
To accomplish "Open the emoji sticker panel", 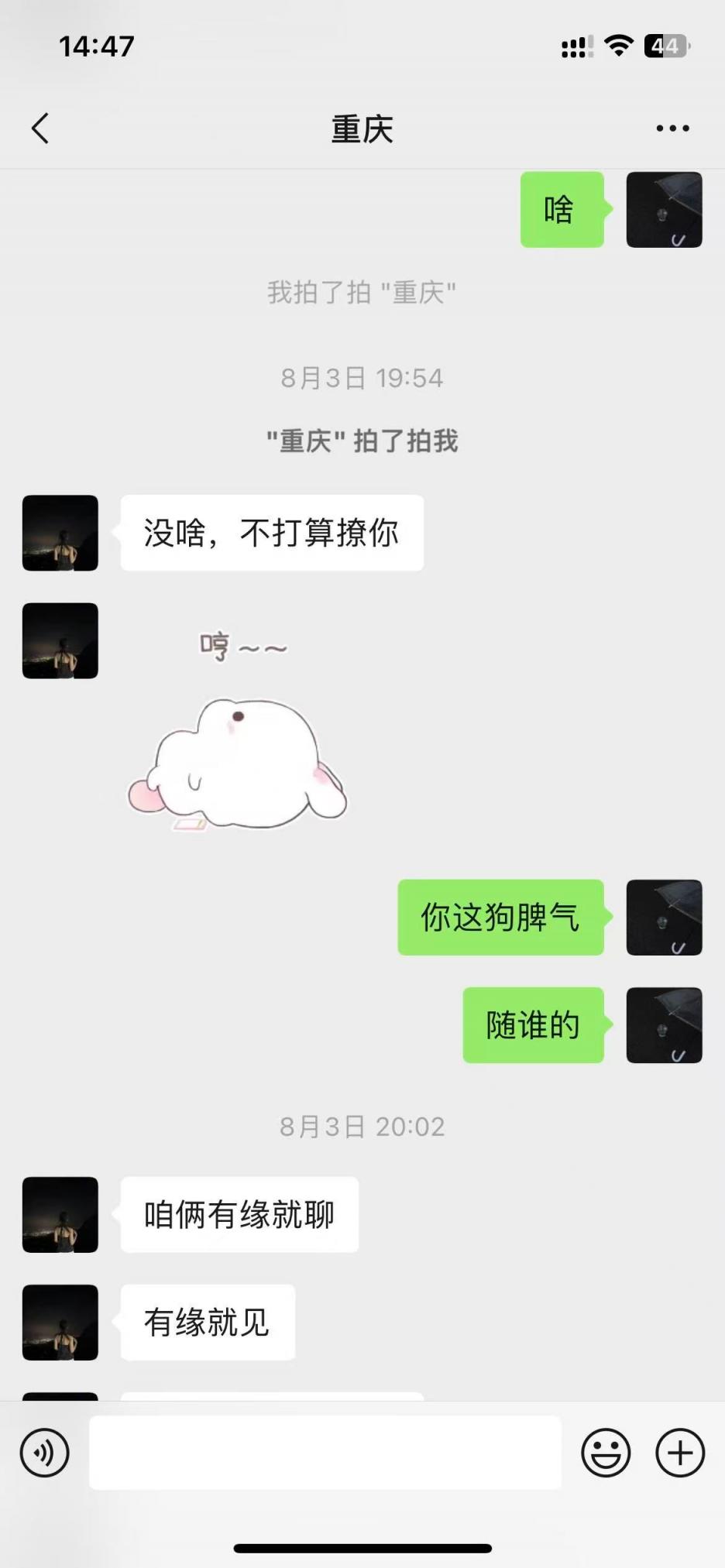I will [x=606, y=1453].
